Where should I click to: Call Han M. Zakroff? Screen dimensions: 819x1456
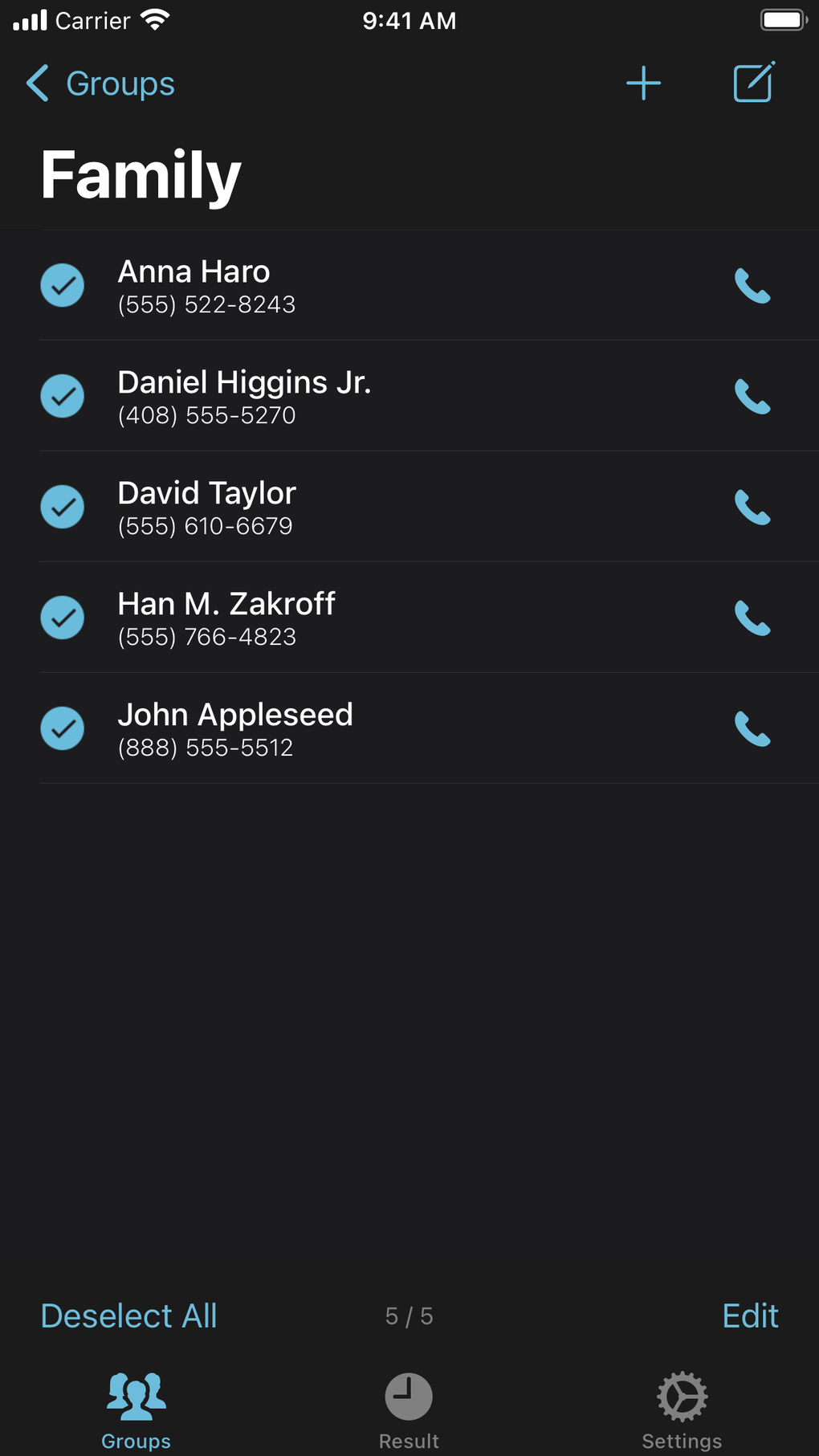752,618
